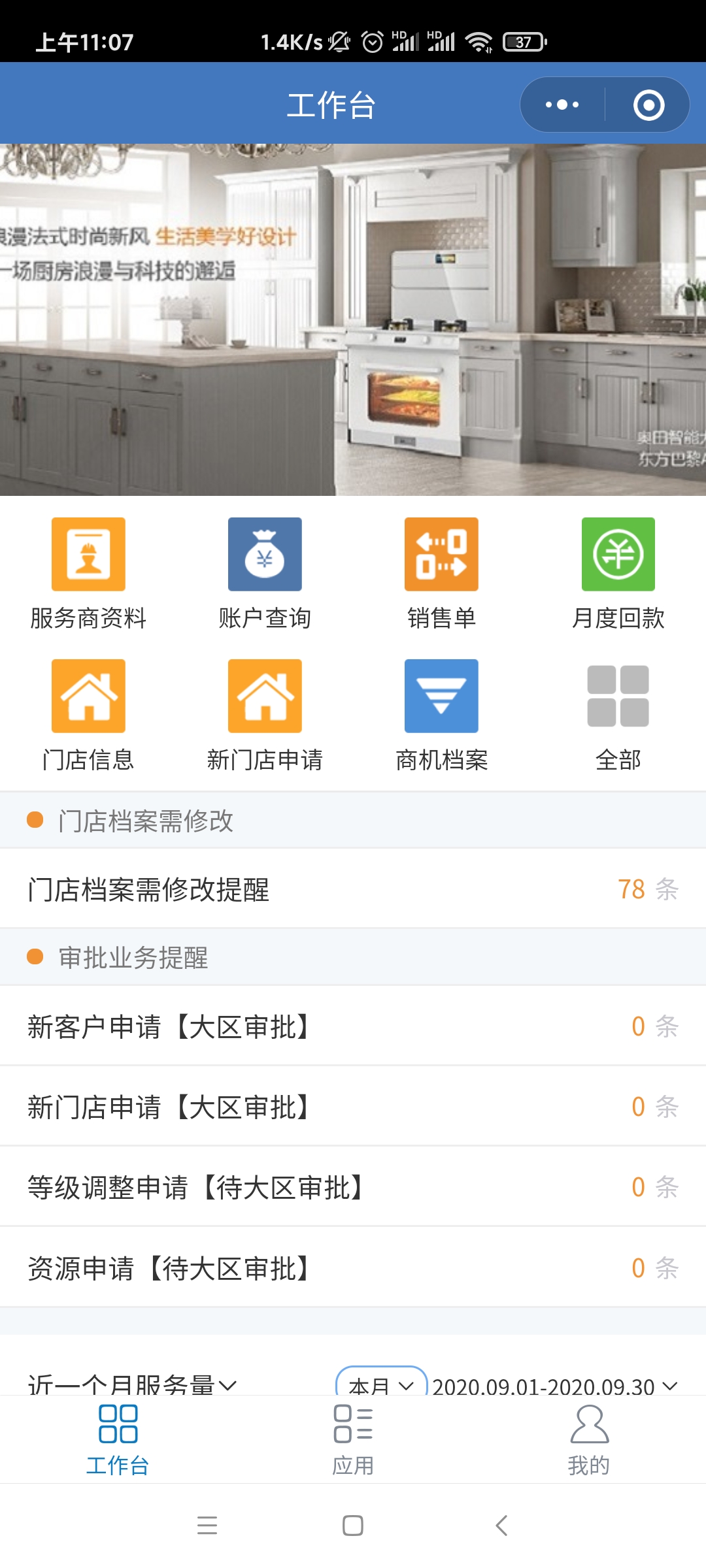Open the mini program more options menu
Viewport: 706px width, 1568px height.
tap(562, 105)
